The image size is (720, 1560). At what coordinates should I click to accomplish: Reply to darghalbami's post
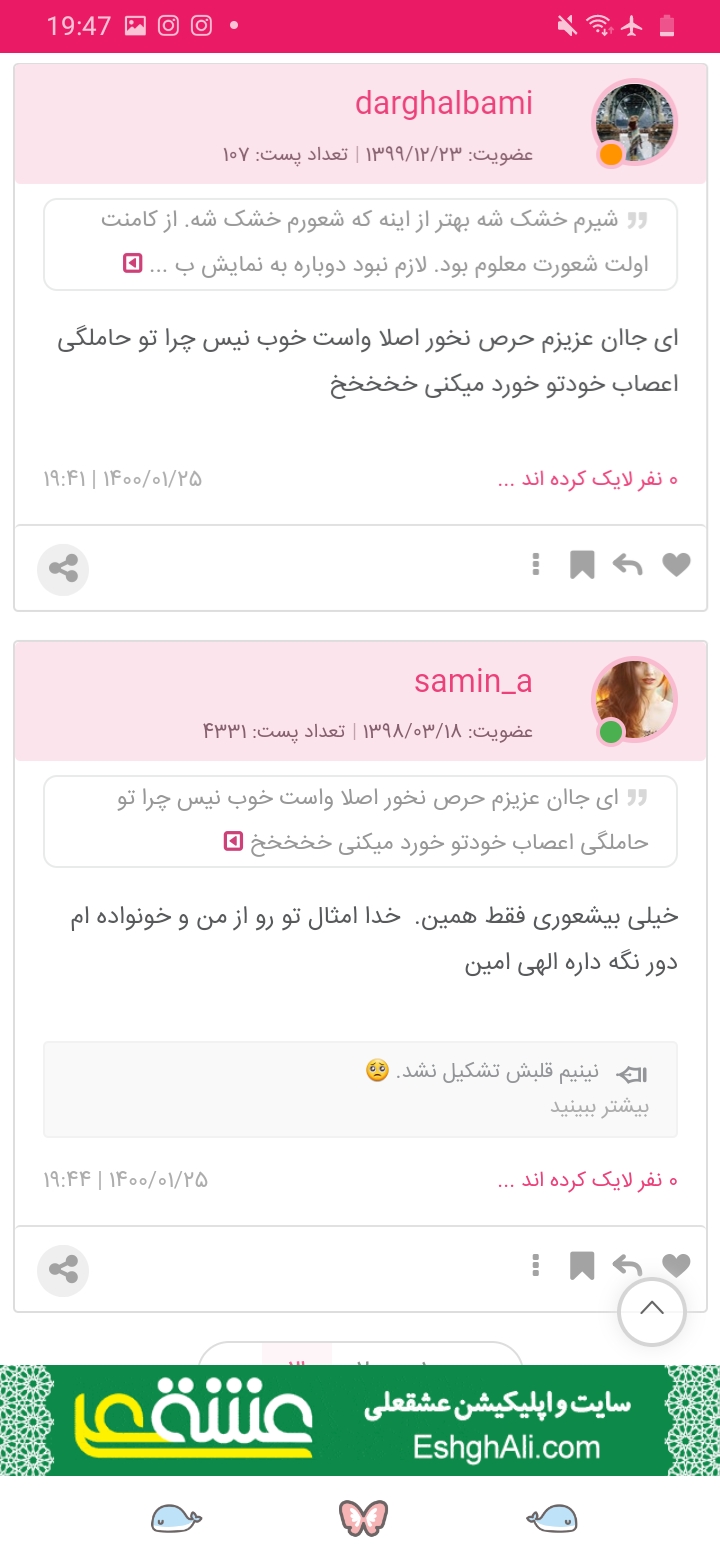point(627,565)
